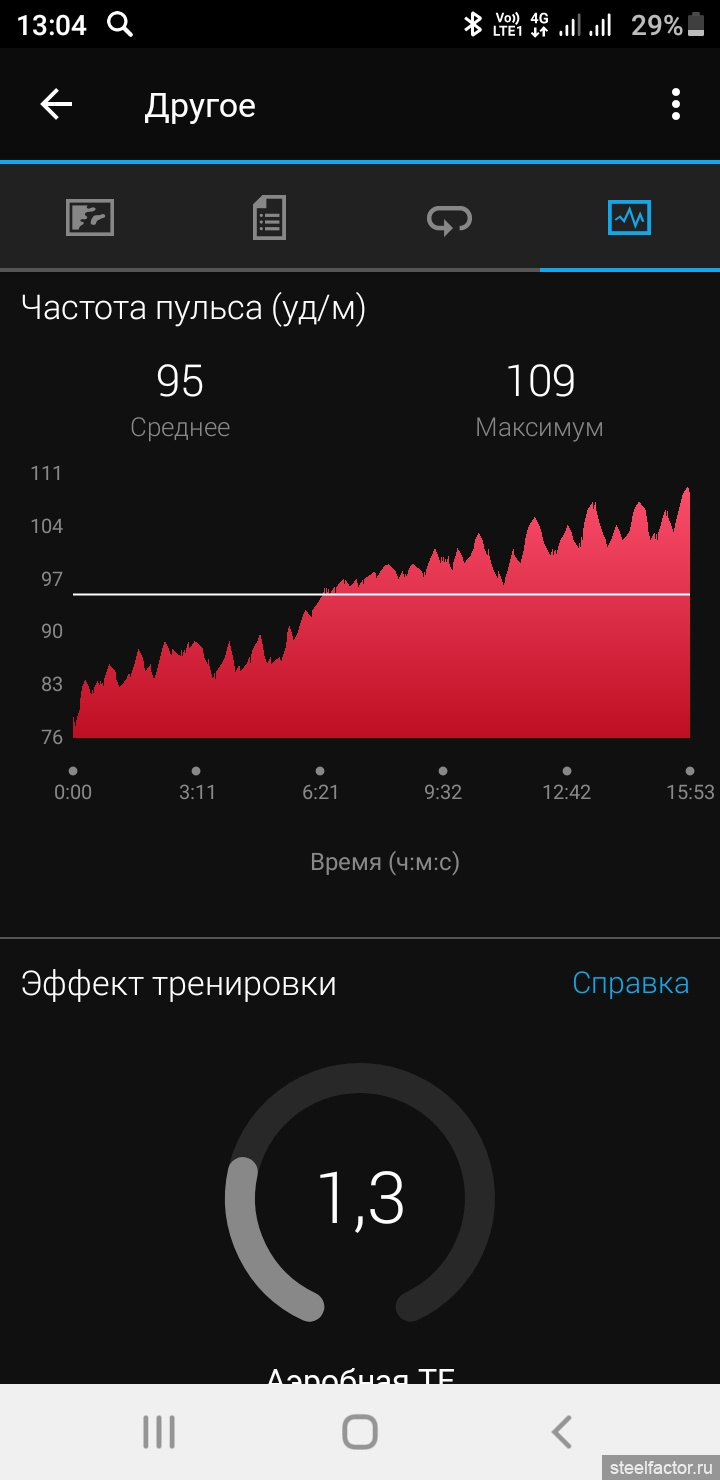Tap the heart rate chart

(381, 612)
